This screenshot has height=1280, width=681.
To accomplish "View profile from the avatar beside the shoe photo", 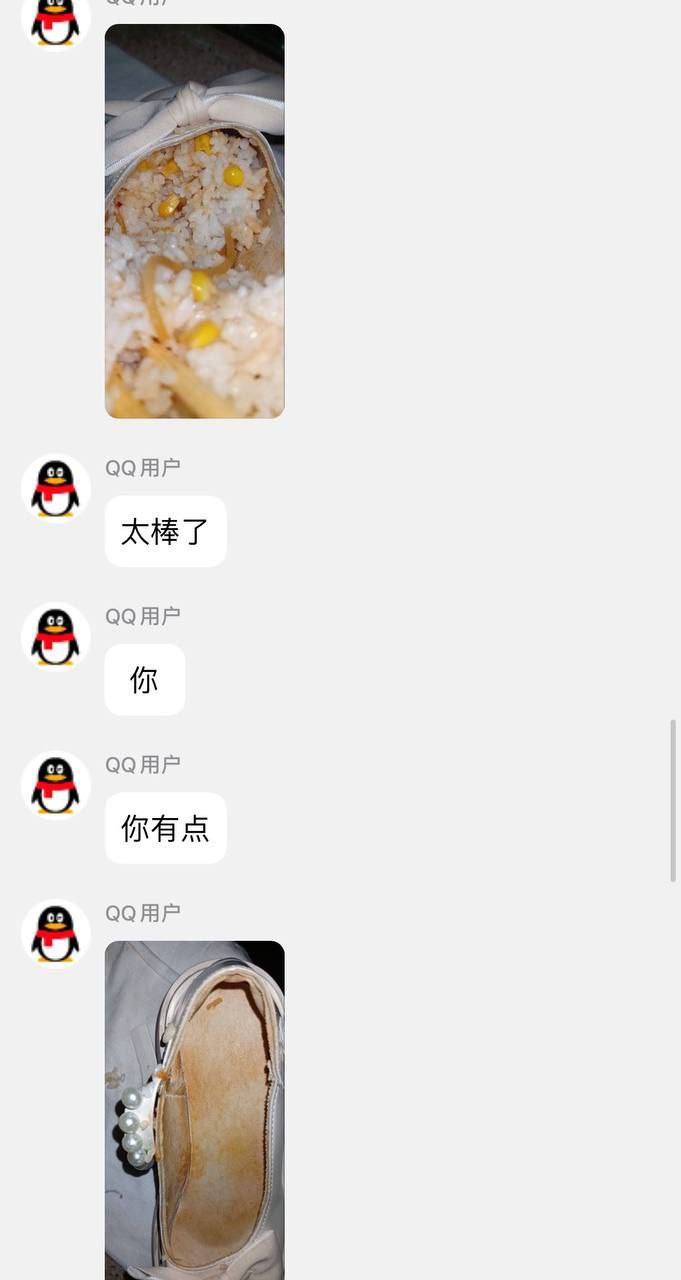I will click(x=56, y=934).
